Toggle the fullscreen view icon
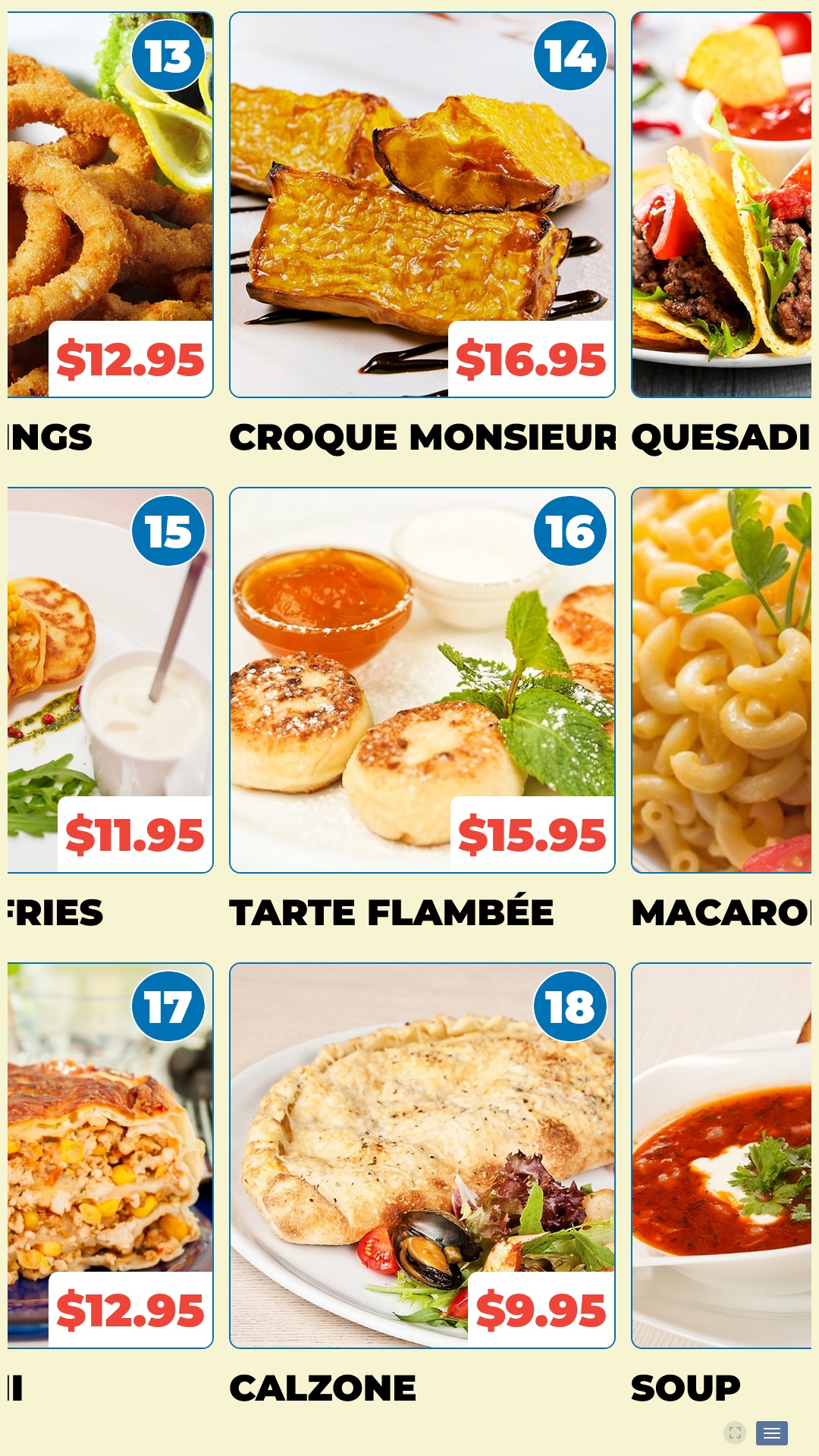Viewport: 819px width, 1456px height. pos(735,1432)
